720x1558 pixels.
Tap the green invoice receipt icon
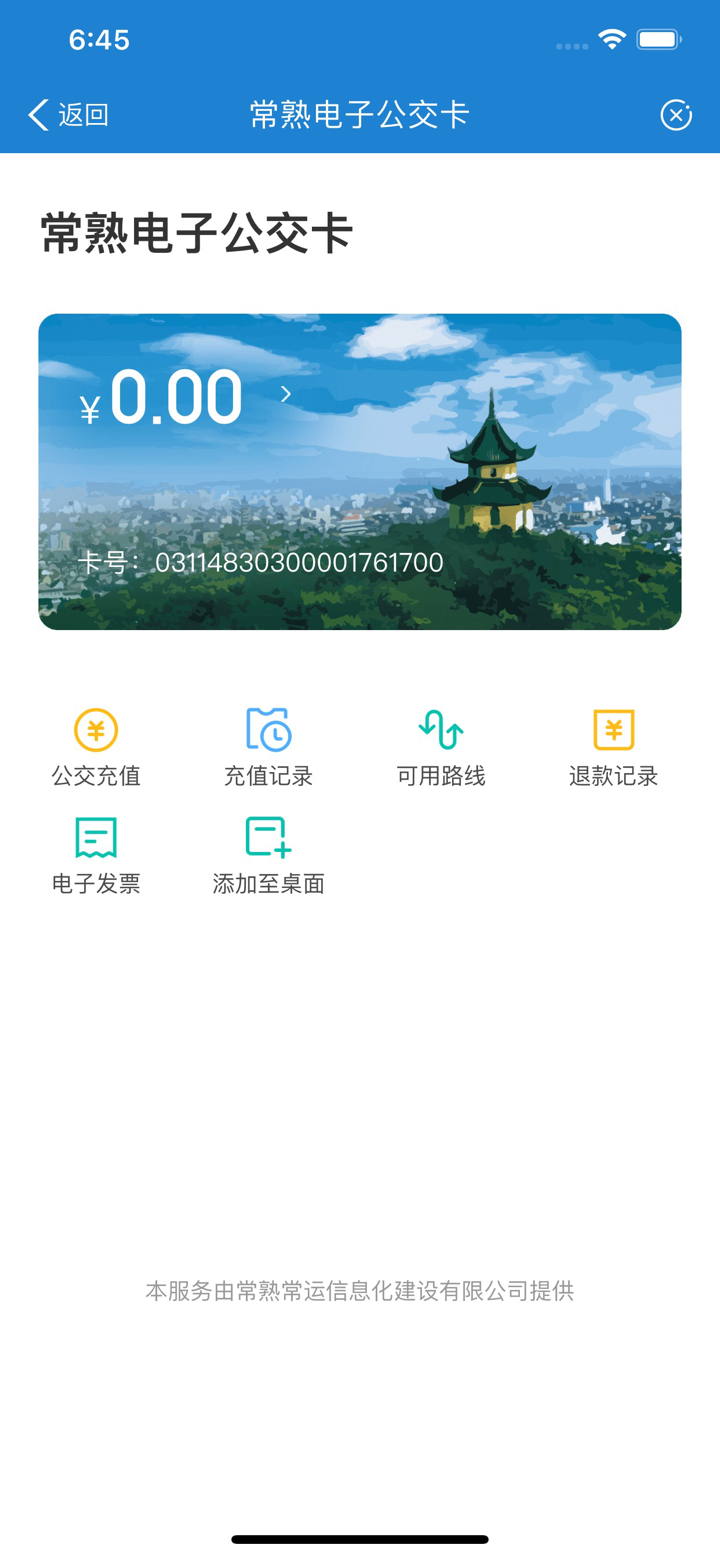point(95,838)
